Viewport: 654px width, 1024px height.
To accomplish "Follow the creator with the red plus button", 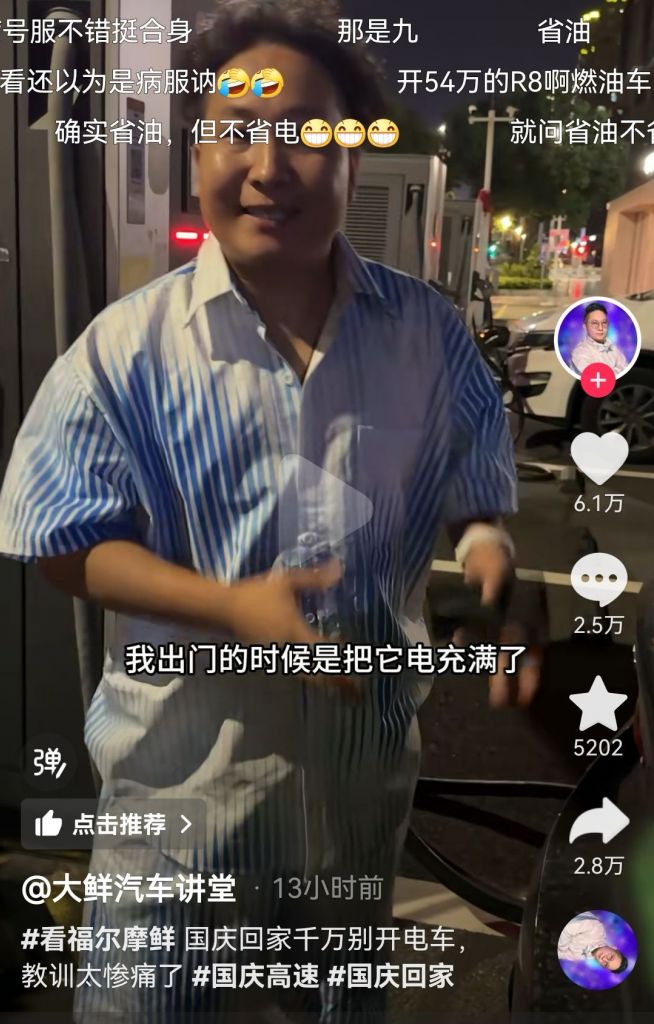I will [x=597, y=381].
